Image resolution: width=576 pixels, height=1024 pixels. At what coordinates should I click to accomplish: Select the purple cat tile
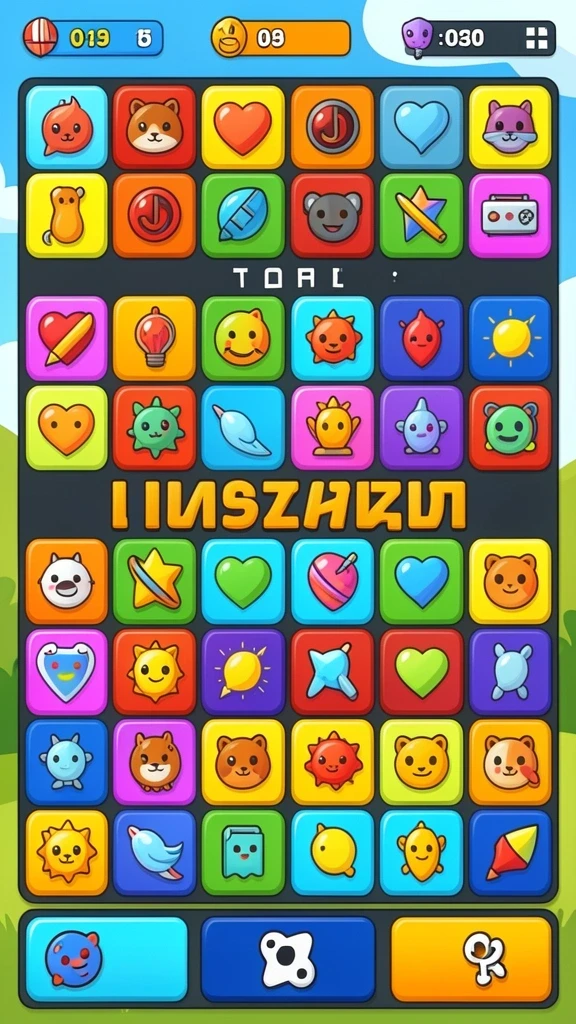(510, 127)
